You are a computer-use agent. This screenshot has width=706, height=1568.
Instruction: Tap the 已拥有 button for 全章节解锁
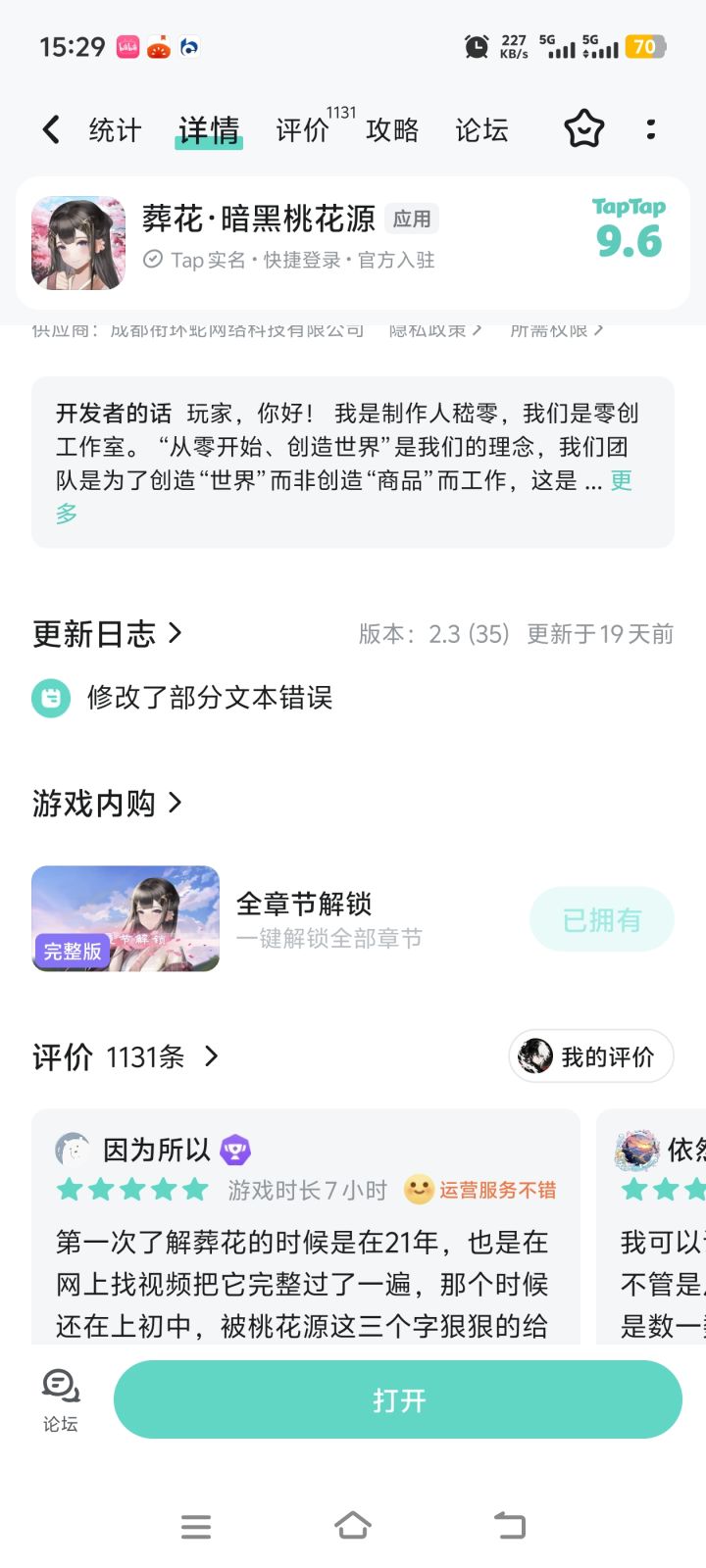[x=602, y=919]
